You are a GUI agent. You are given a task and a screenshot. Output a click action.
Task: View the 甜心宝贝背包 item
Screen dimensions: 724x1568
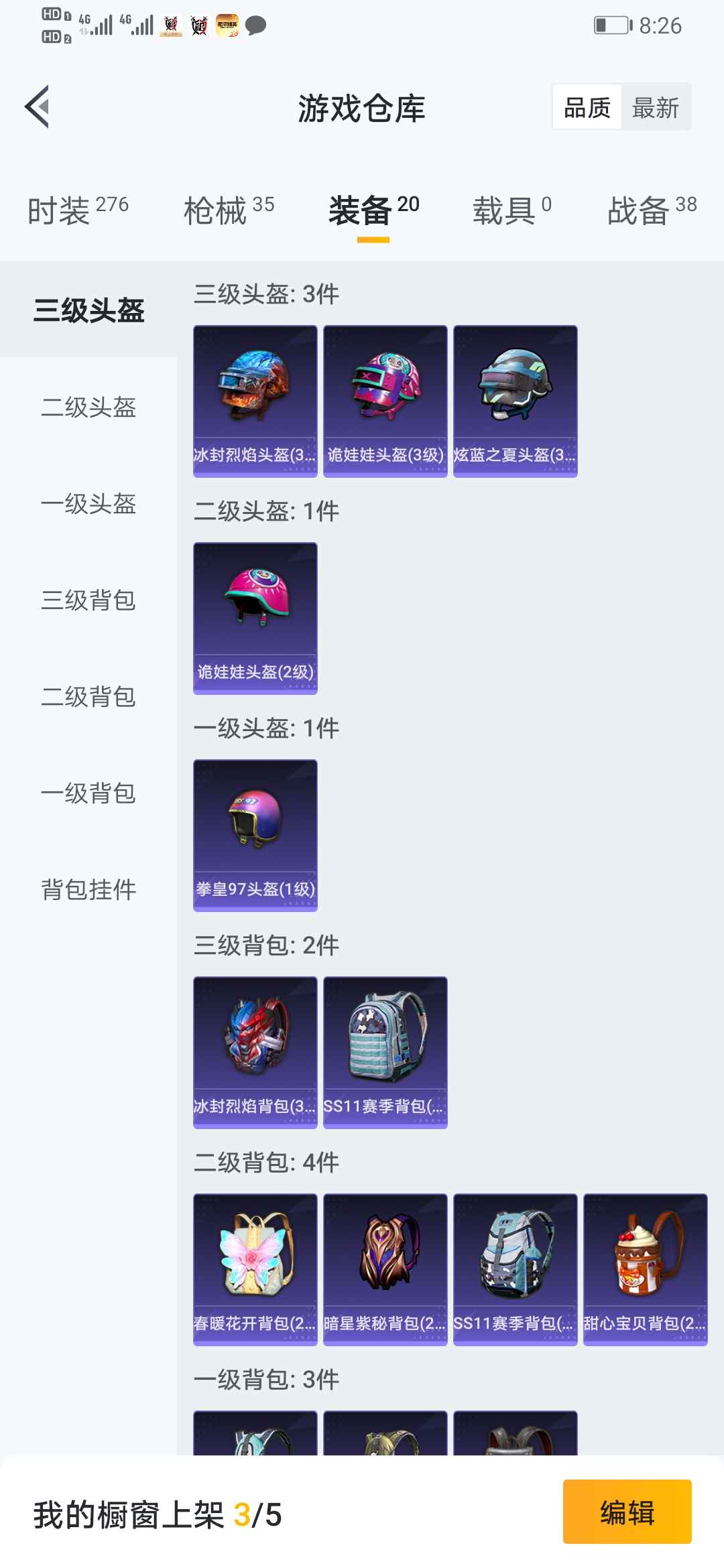click(x=645, y=1269)
